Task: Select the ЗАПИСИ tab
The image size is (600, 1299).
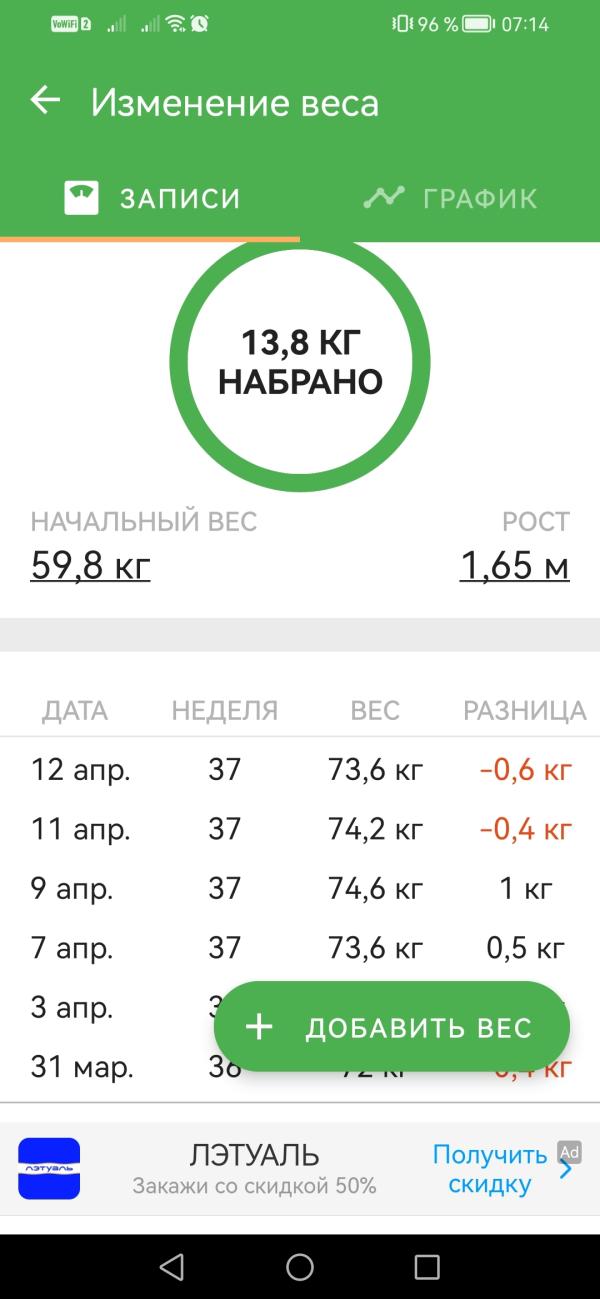Action: click(x=152, y=197)
